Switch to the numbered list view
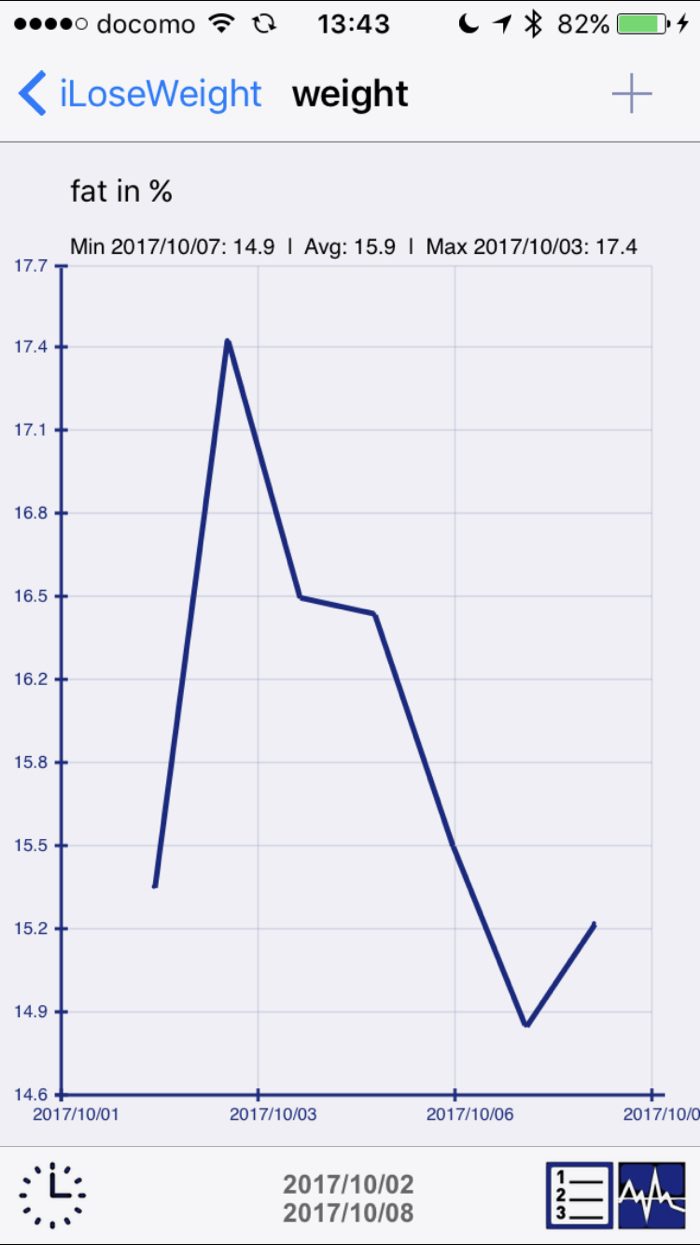700x1245 pixels. [x=579, y=1196]
